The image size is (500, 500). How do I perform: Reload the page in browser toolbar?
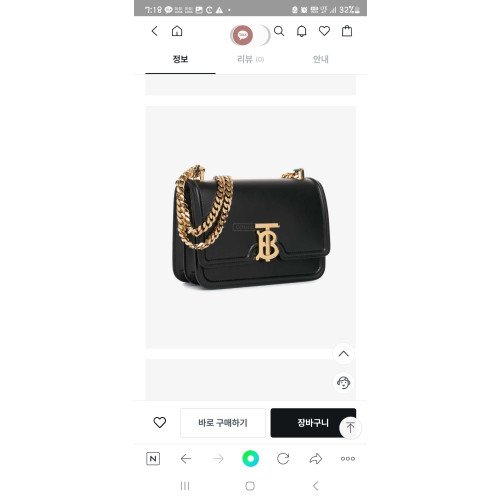(283, 459)
